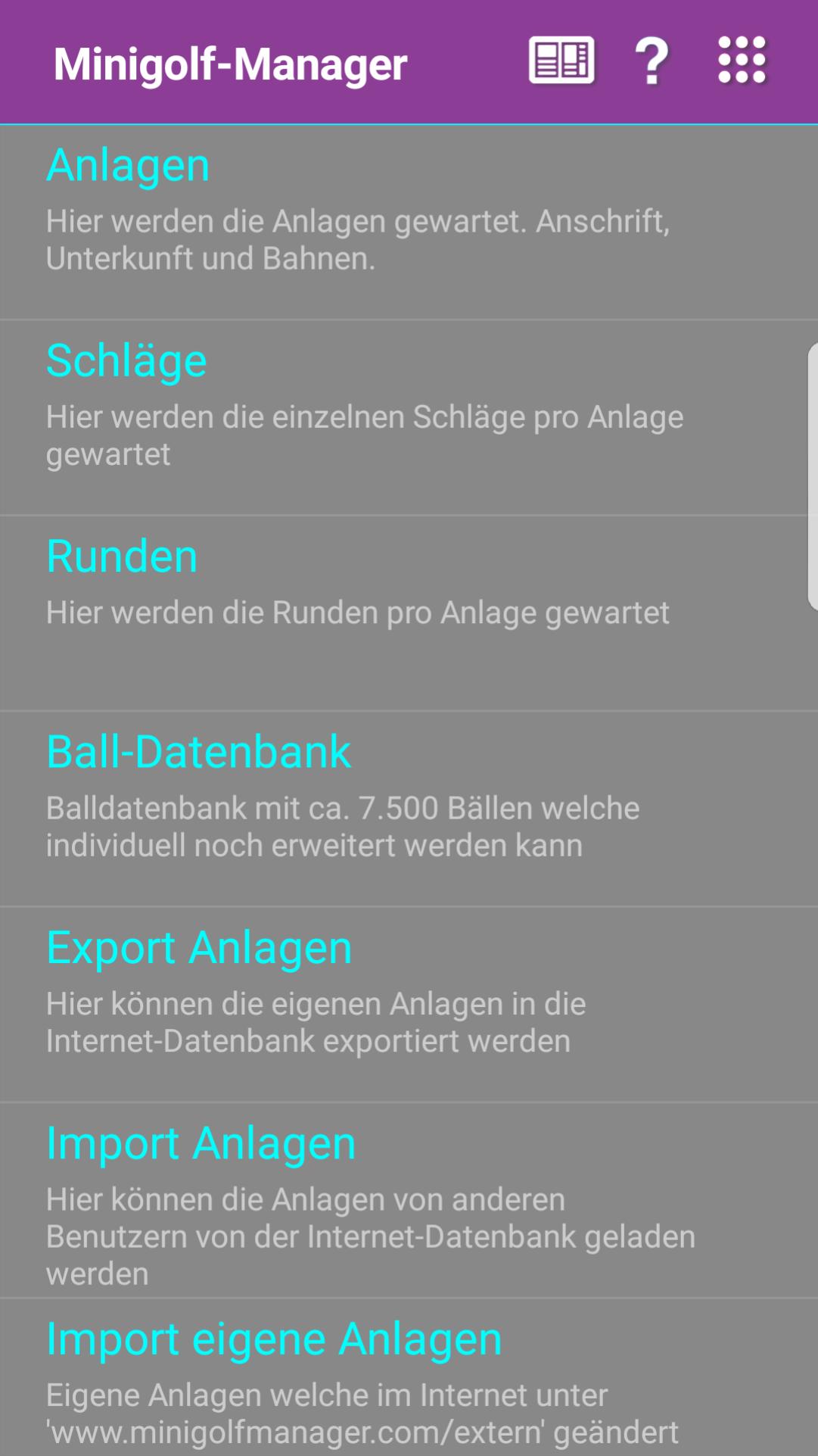
Task: Open the news layout icon in header
Action: [x=561, y=60]
